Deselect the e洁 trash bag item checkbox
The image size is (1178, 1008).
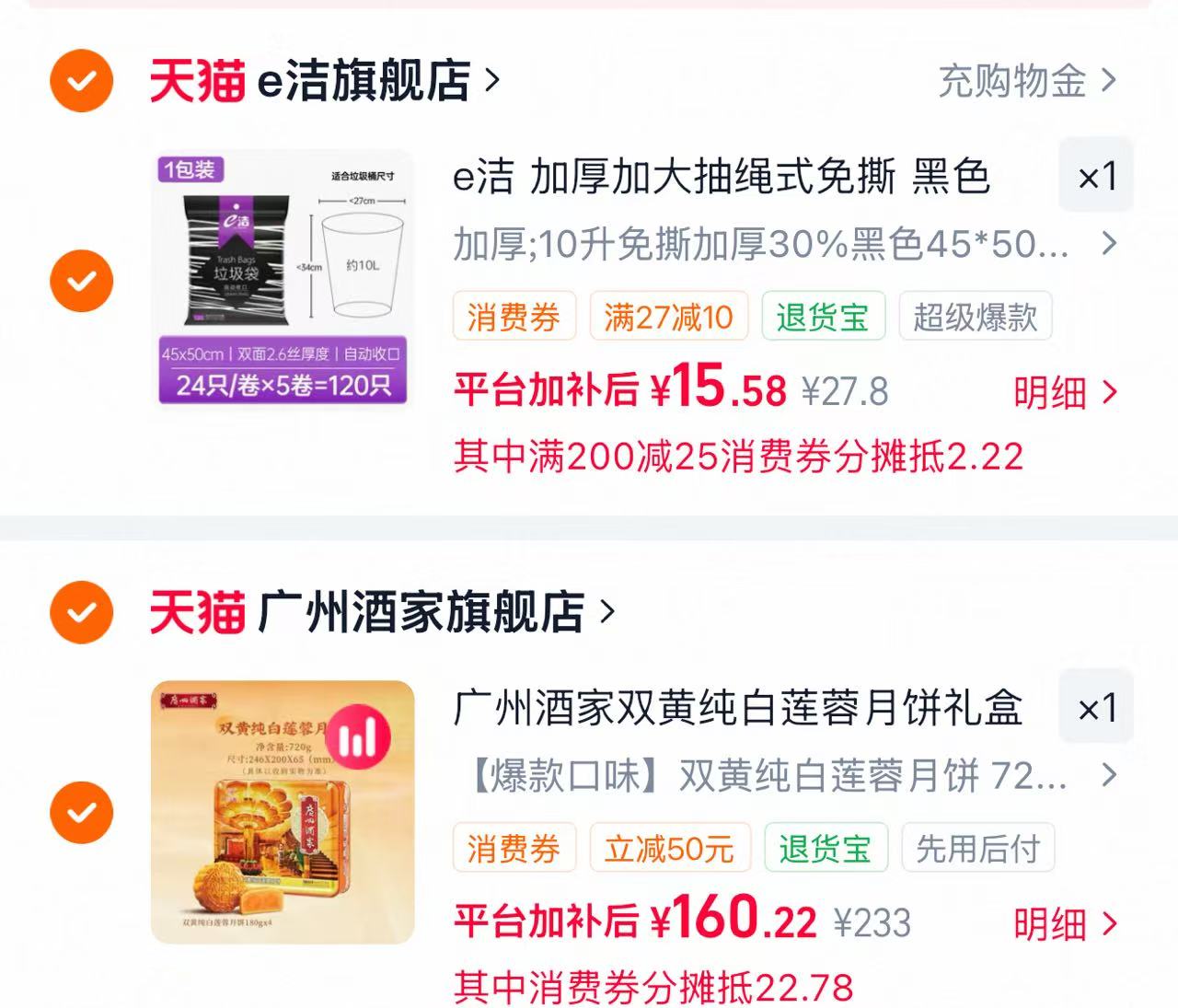coord(82,280)
